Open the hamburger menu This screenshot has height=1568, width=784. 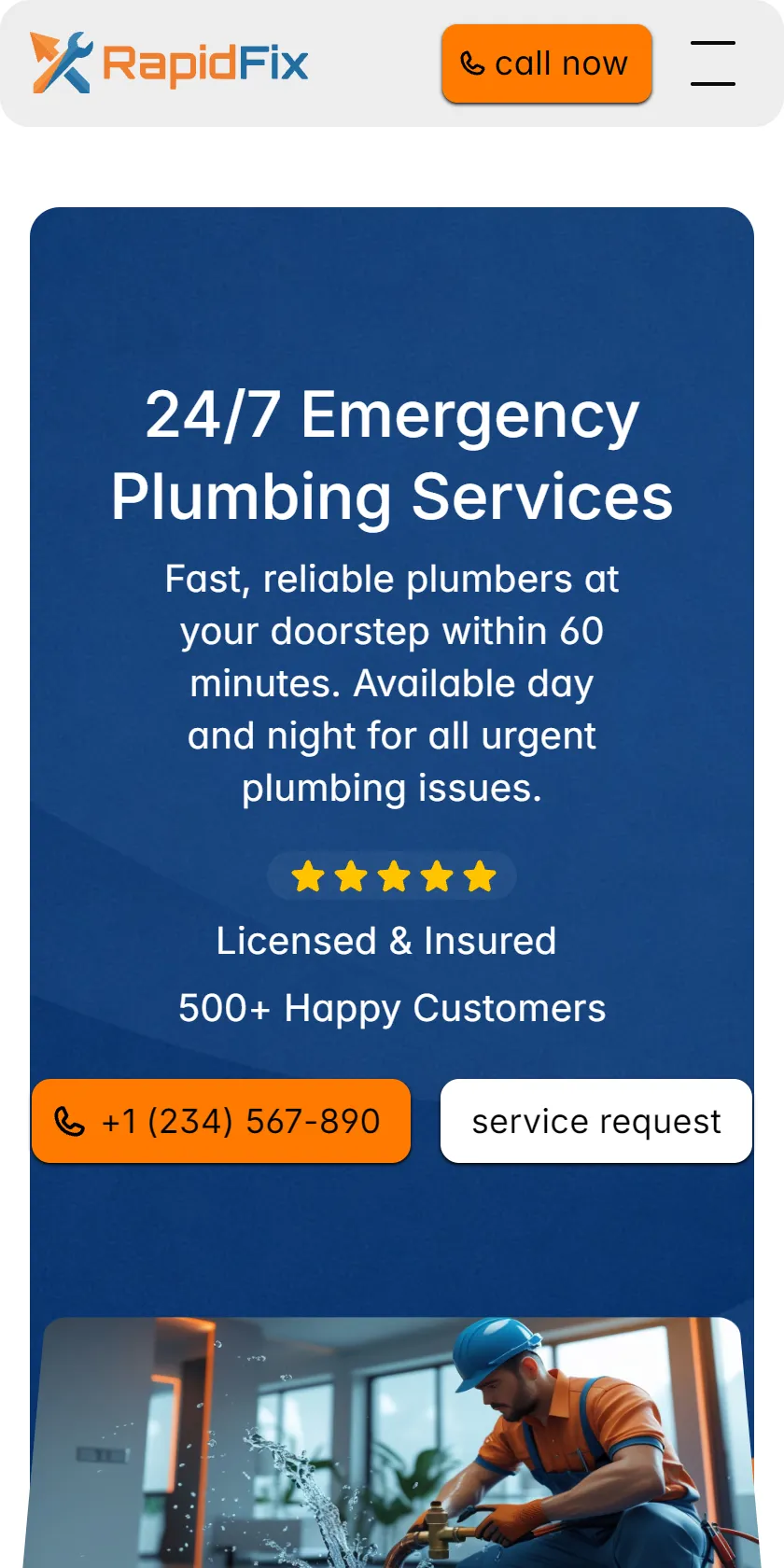(713, 63)
